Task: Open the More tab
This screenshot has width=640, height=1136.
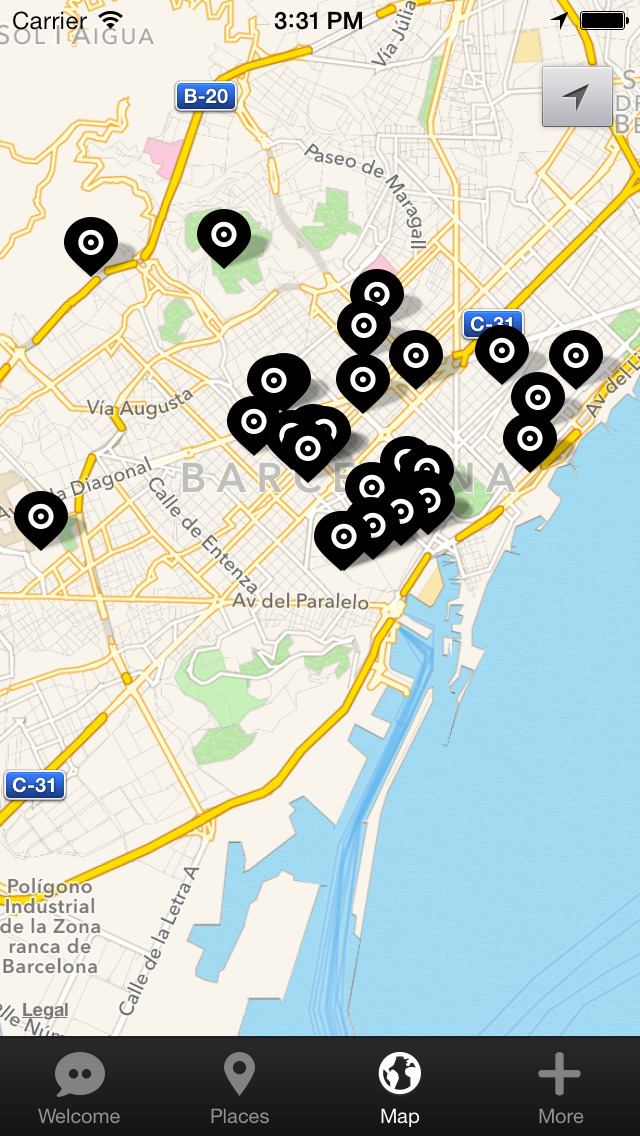Action: click(559, 1089)
